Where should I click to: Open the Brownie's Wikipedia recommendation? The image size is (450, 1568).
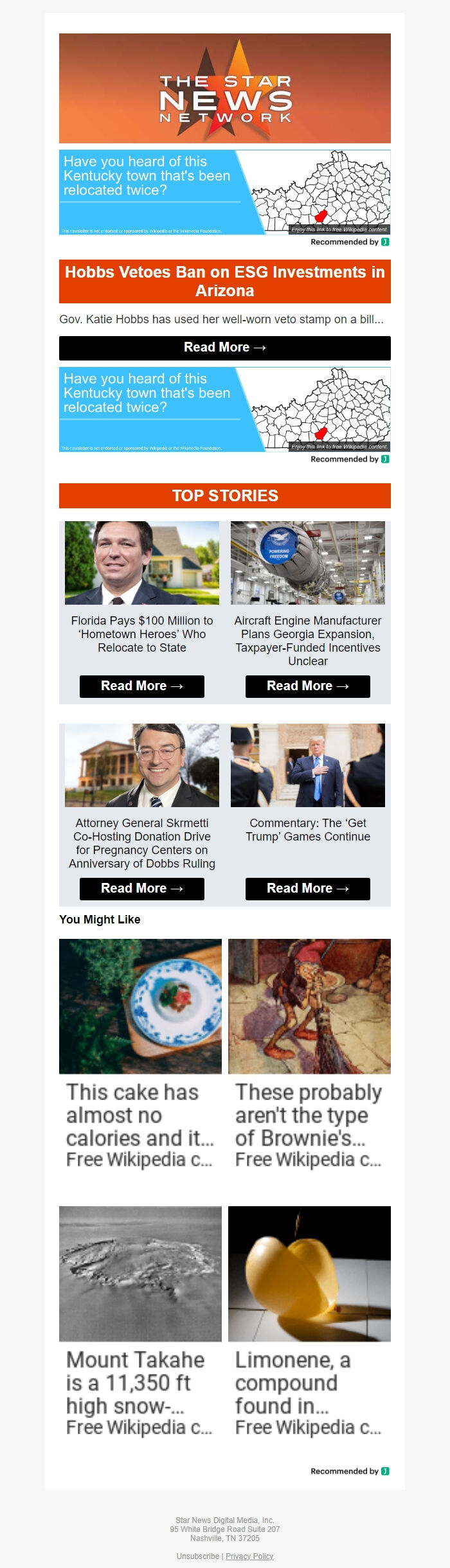click(309, 1054)
